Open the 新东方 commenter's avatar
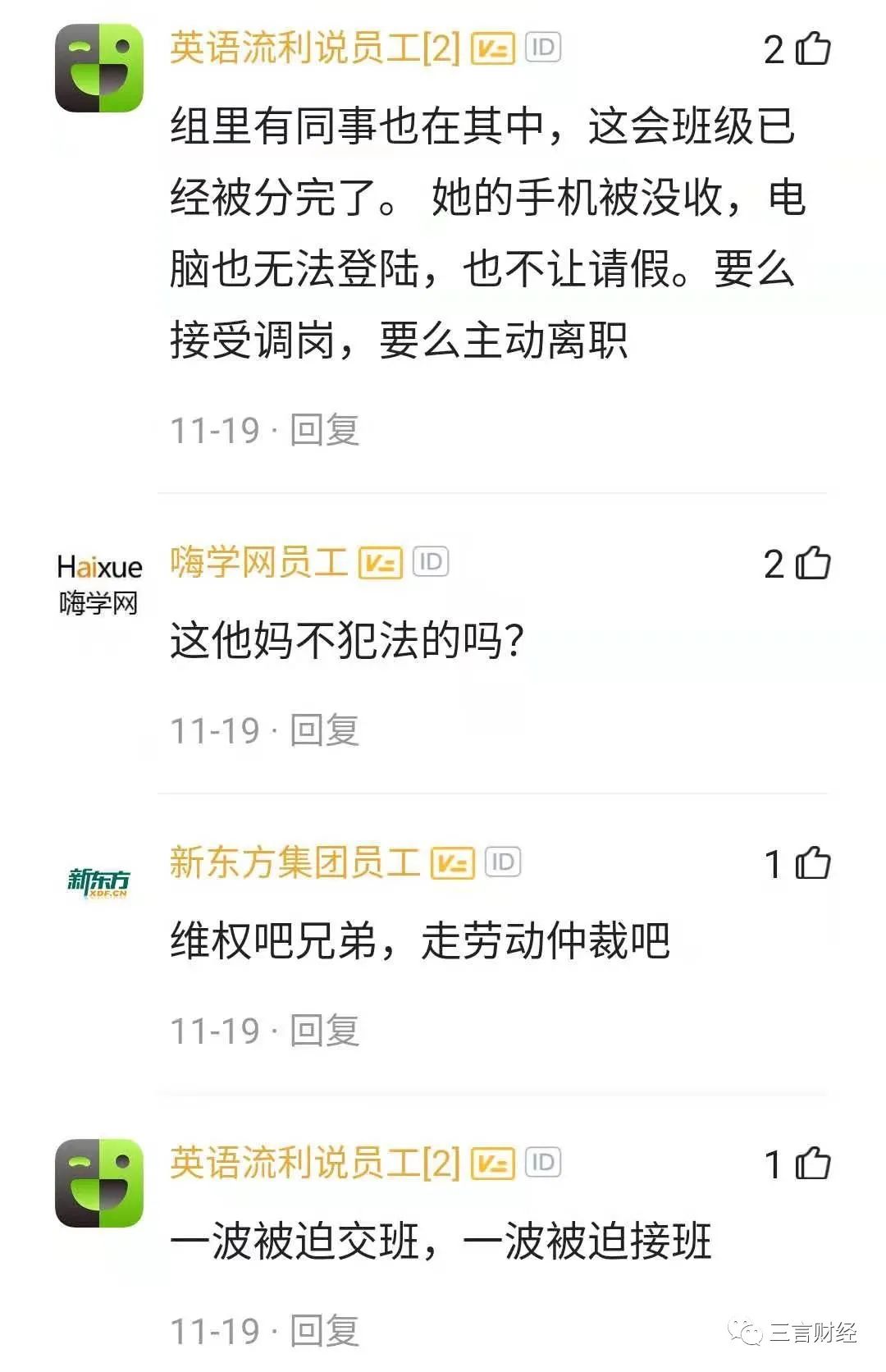Image resolution: width=886 pixels, height=1372 pixels. tap(98, 882)
